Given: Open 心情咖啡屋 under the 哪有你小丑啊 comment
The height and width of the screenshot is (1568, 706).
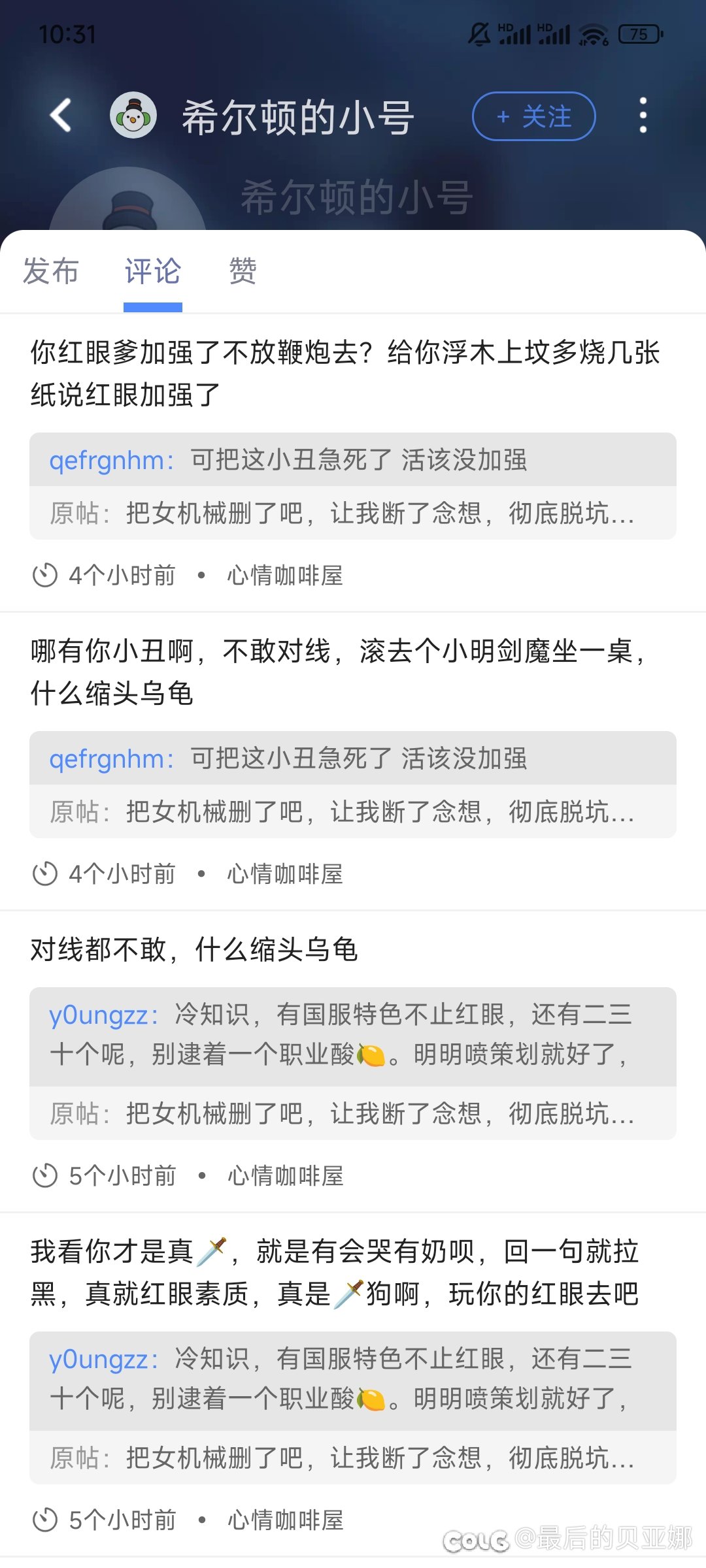Looking at the screenshot, I should tap(285, 874).
